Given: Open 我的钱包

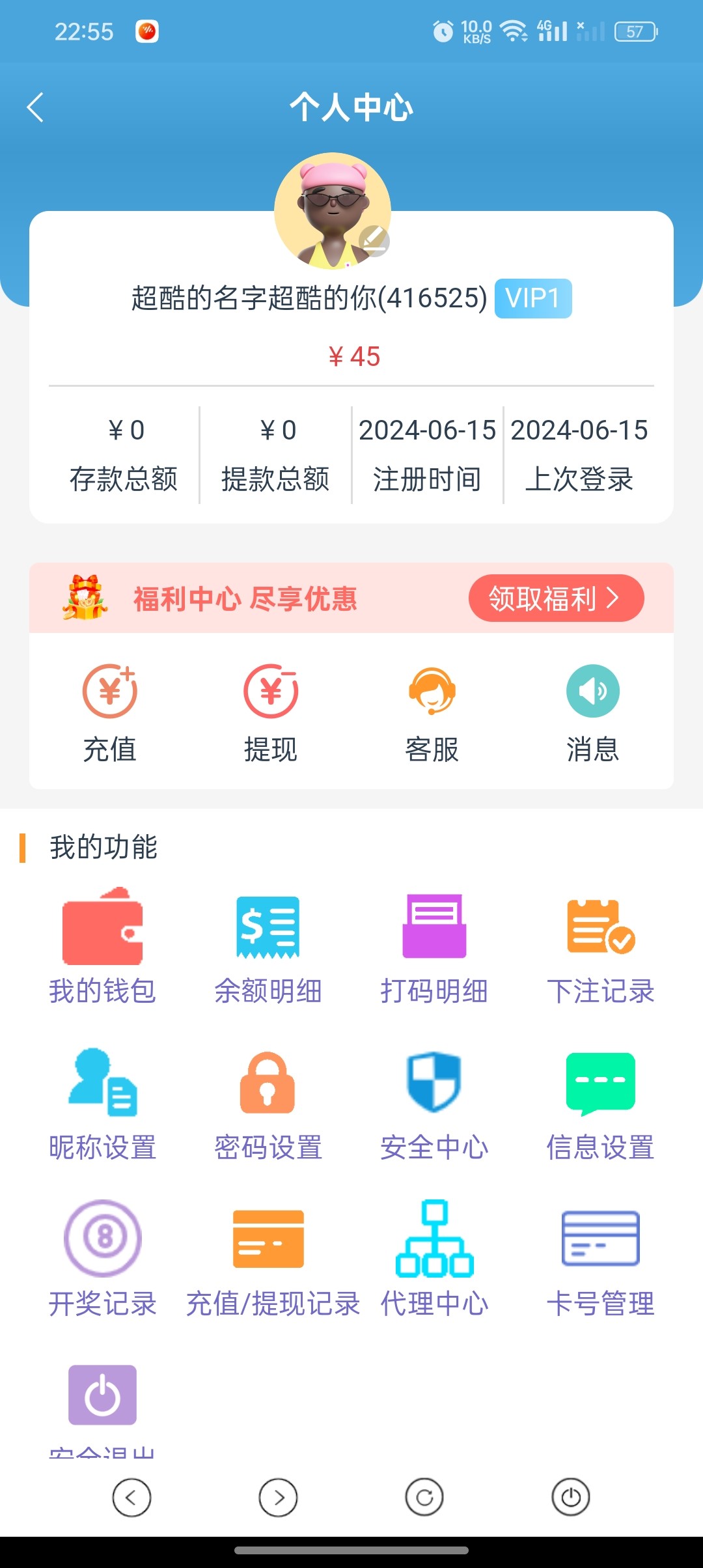Looking at the screenshot, I should click(x=103, y=945).
